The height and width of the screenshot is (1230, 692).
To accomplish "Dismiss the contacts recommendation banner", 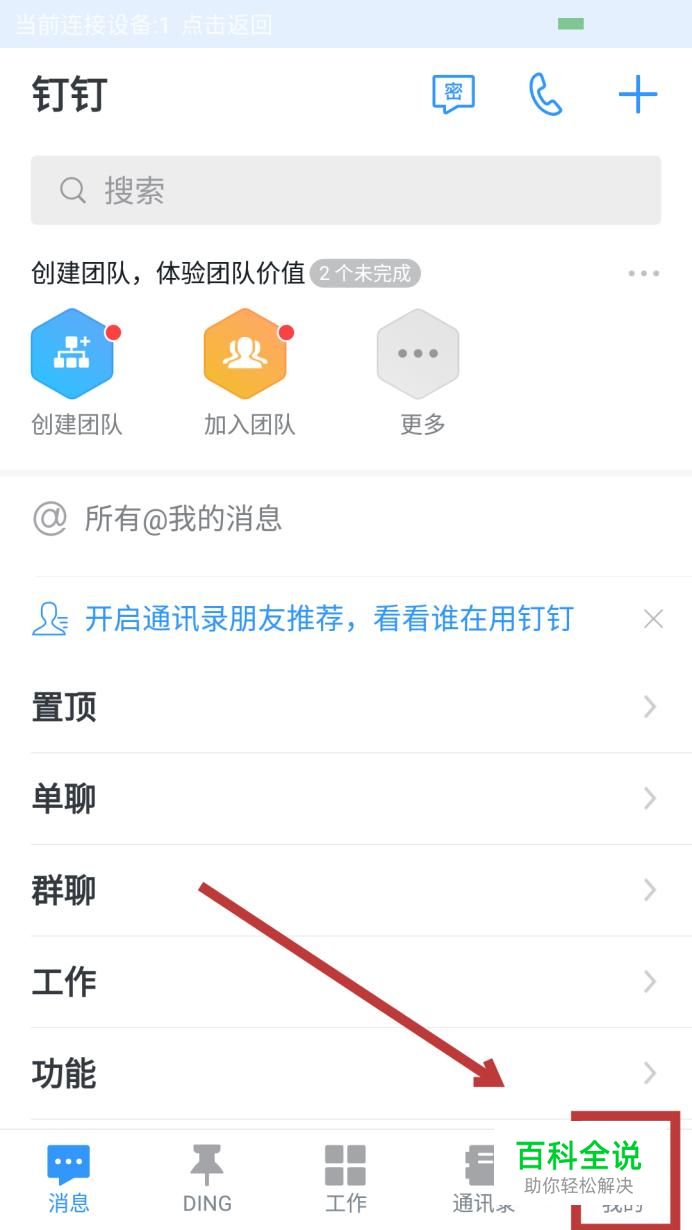I will tap(653, 619).
